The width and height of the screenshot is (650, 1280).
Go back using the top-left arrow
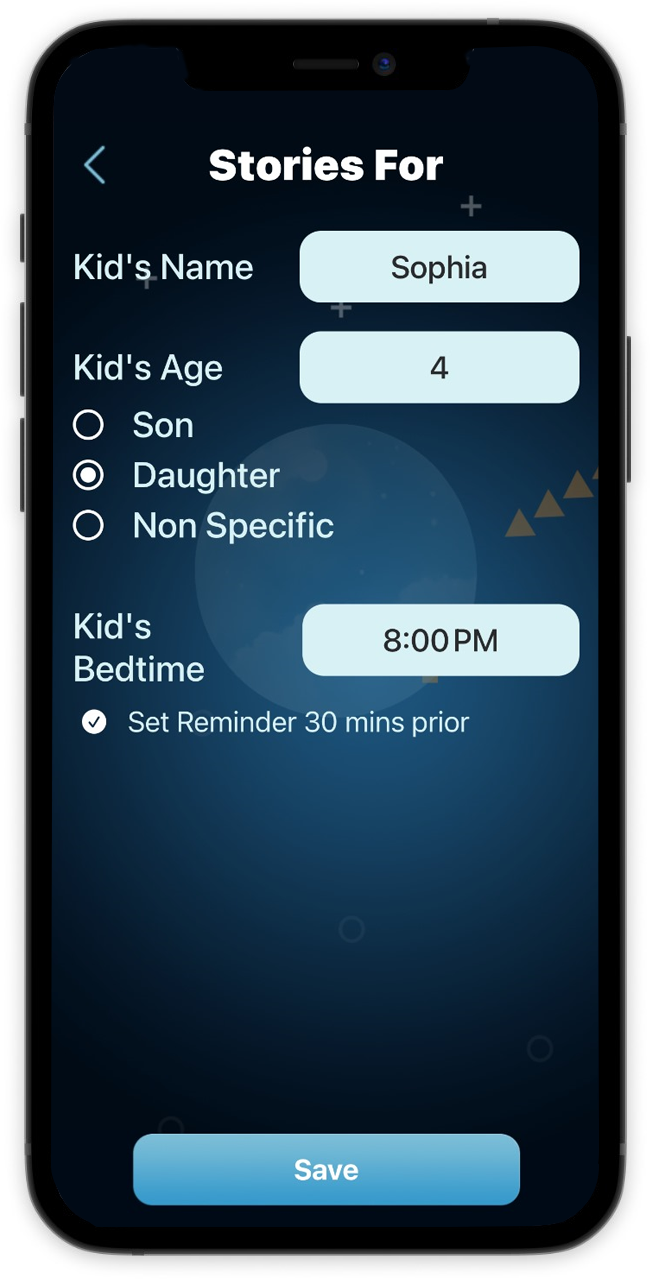pyautogui.click(x=95, y=165)
